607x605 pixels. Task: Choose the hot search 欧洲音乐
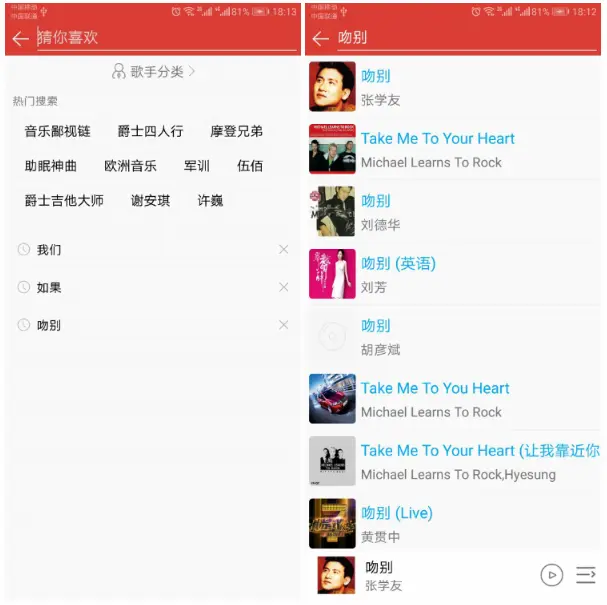point(130,166)
